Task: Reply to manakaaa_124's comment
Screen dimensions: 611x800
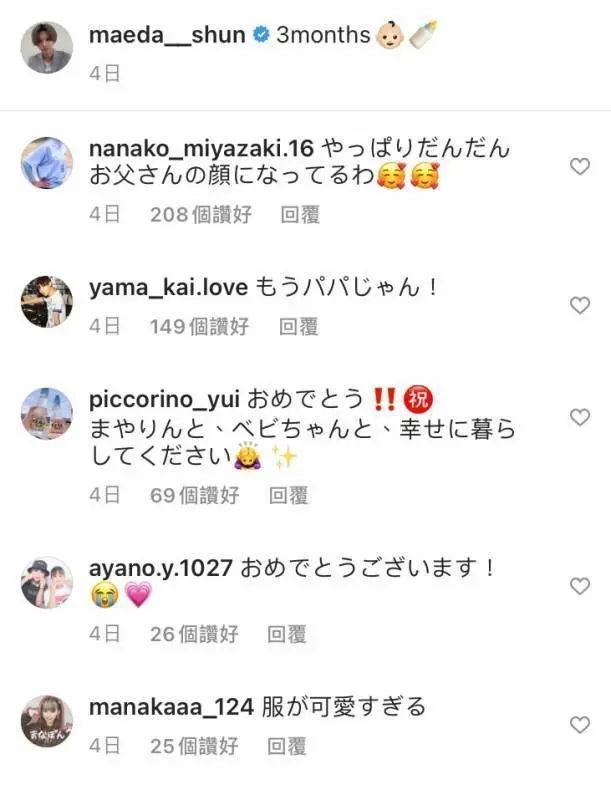Action: click(287, 746)
